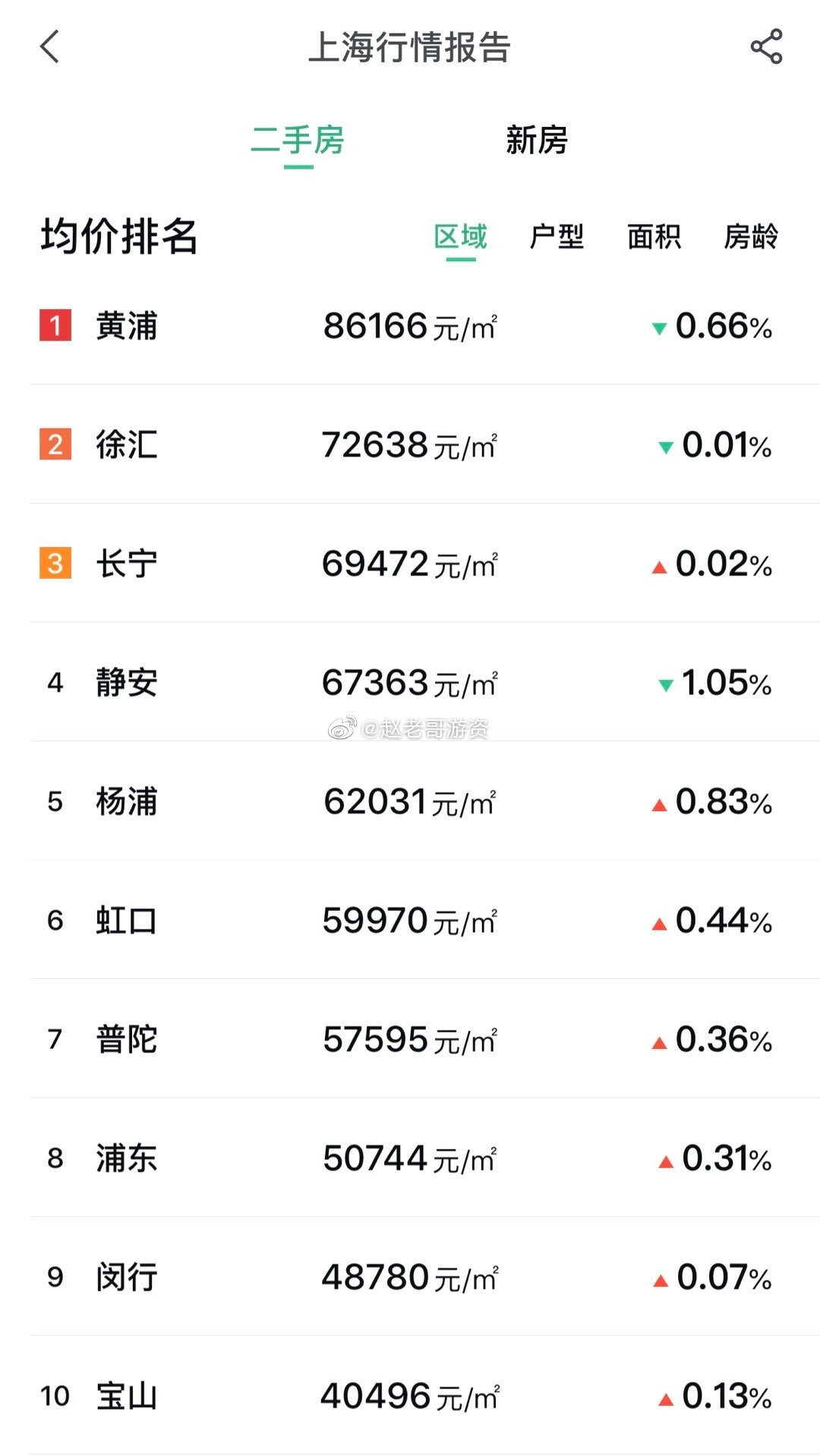Viewport: 820px width, 1456px height.
Task: View price ranking by 面积
Action: point(654,237)
